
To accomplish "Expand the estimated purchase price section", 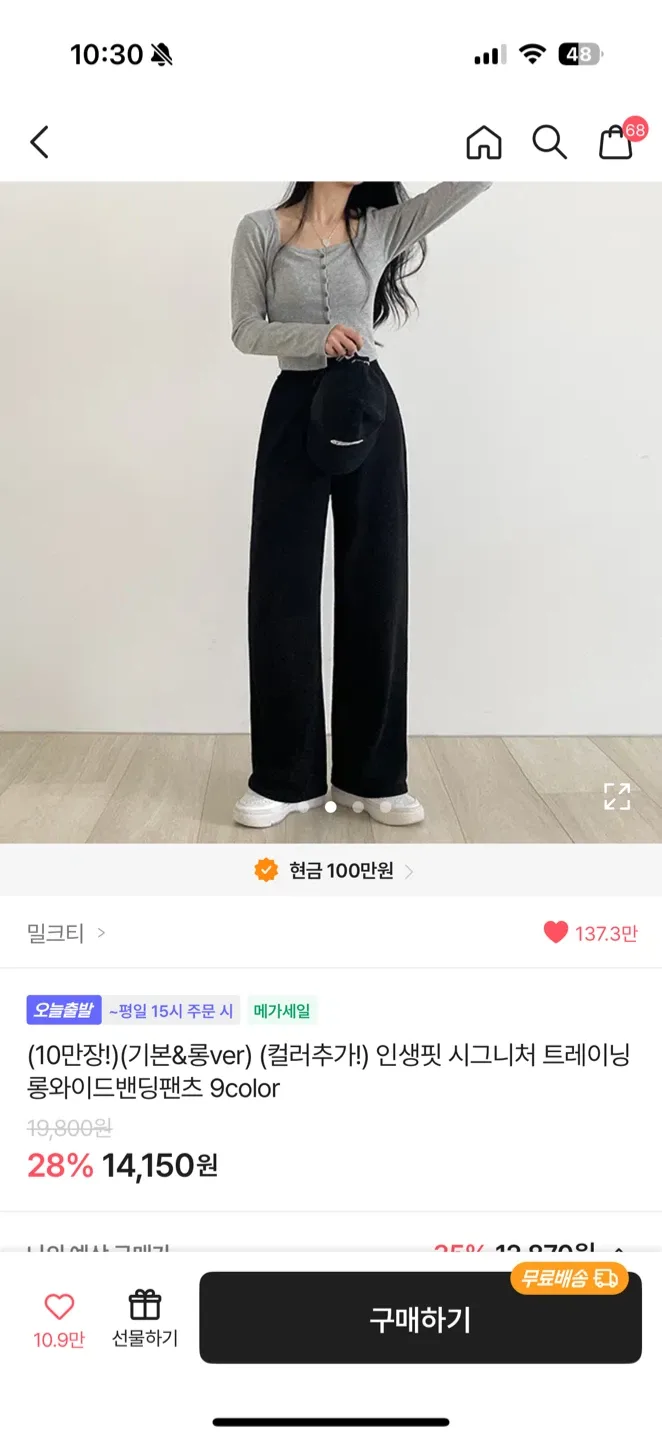I will tap(618, 1248).
